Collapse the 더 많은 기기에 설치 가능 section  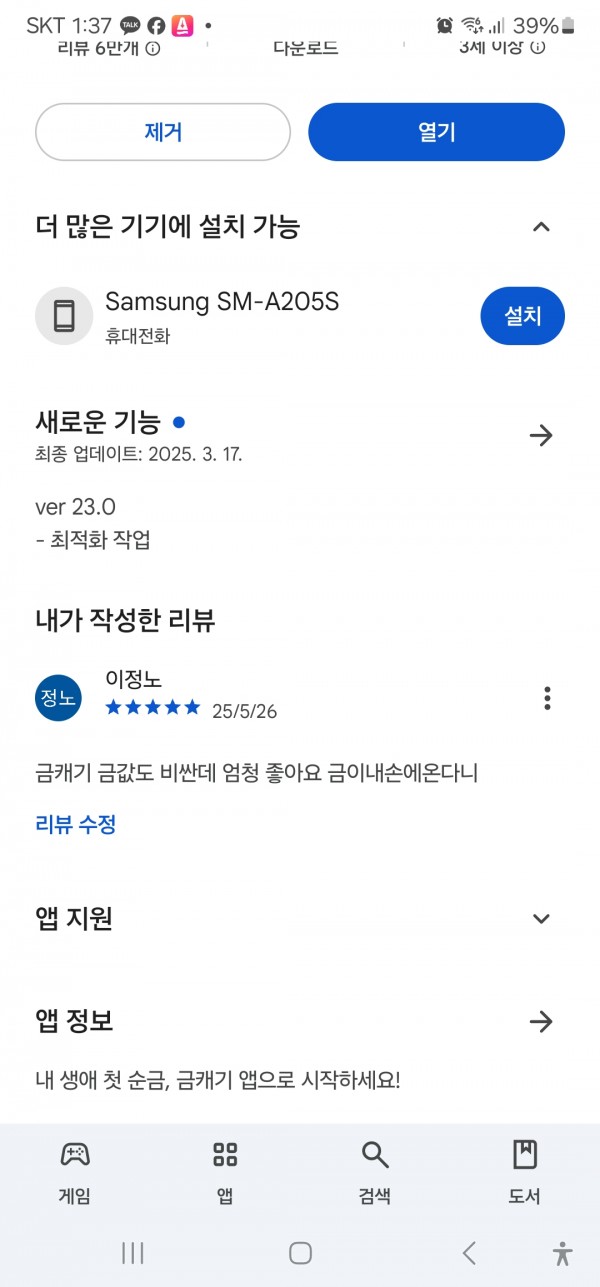[x=541, y=227]
